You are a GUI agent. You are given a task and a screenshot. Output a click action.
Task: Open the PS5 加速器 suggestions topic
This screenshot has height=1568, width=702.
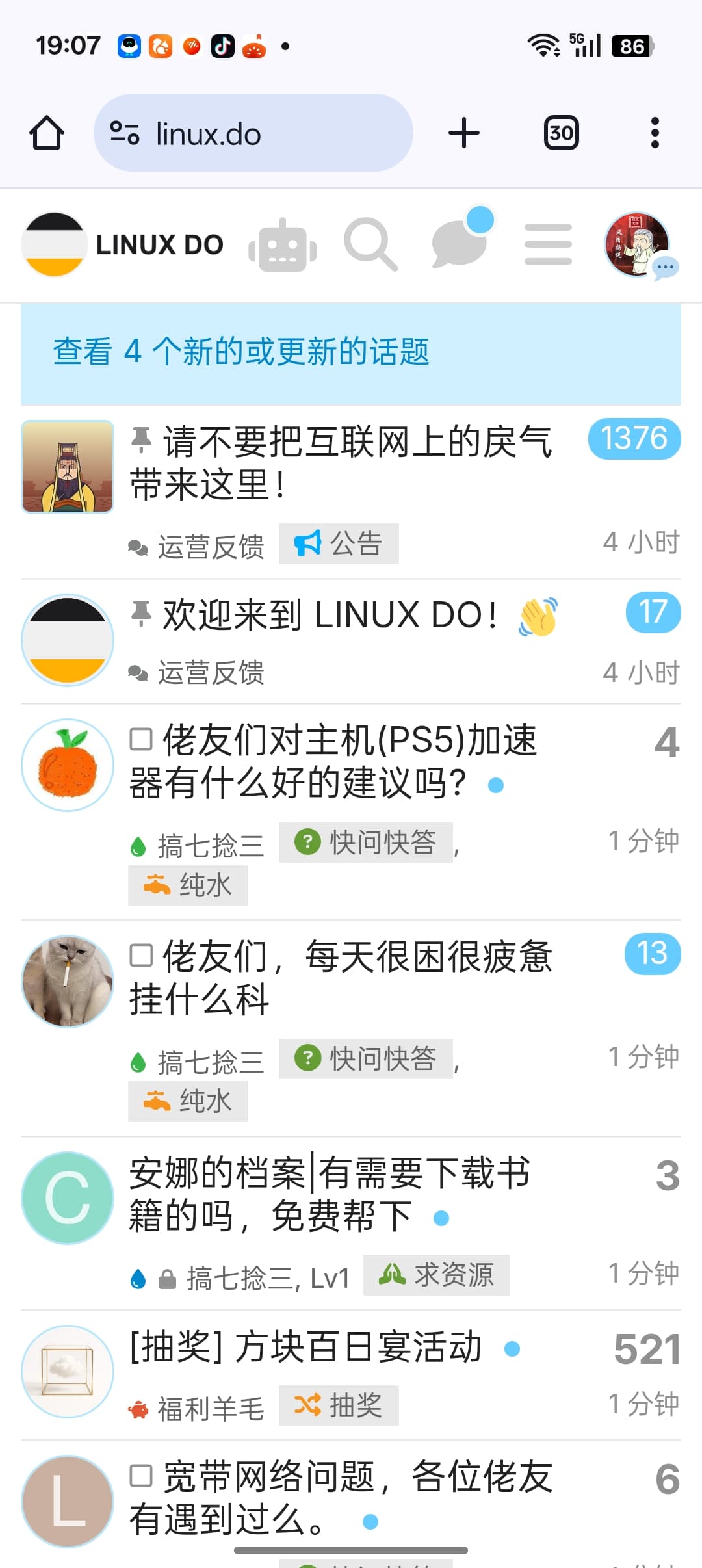333,761
